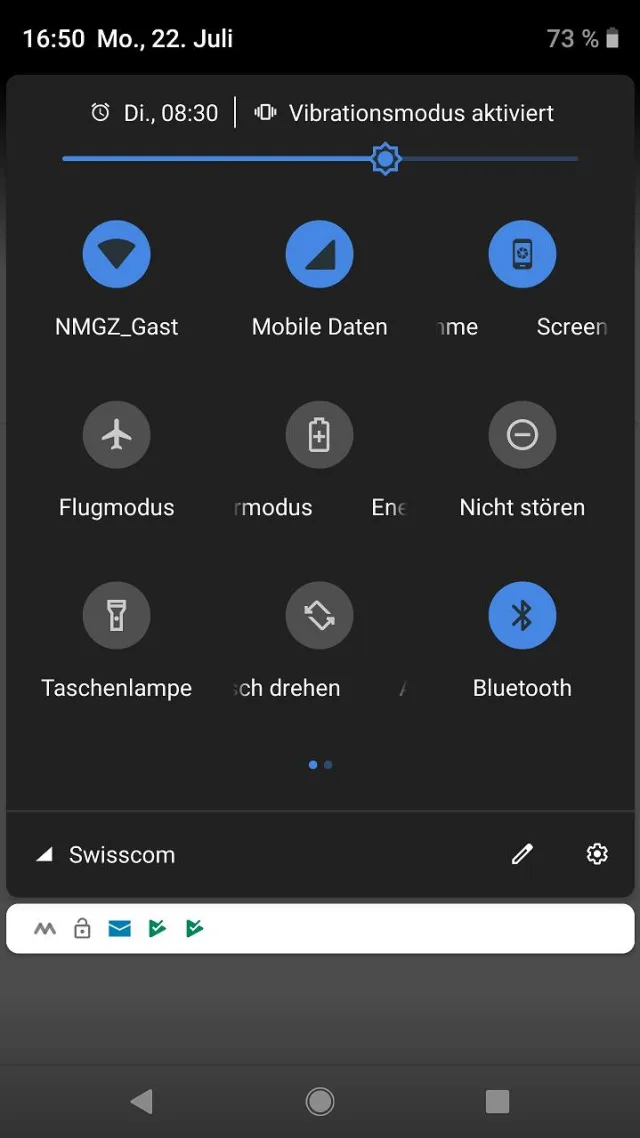
Task: Edit quick settings with the pencil icon
Action: coord(522,854)
